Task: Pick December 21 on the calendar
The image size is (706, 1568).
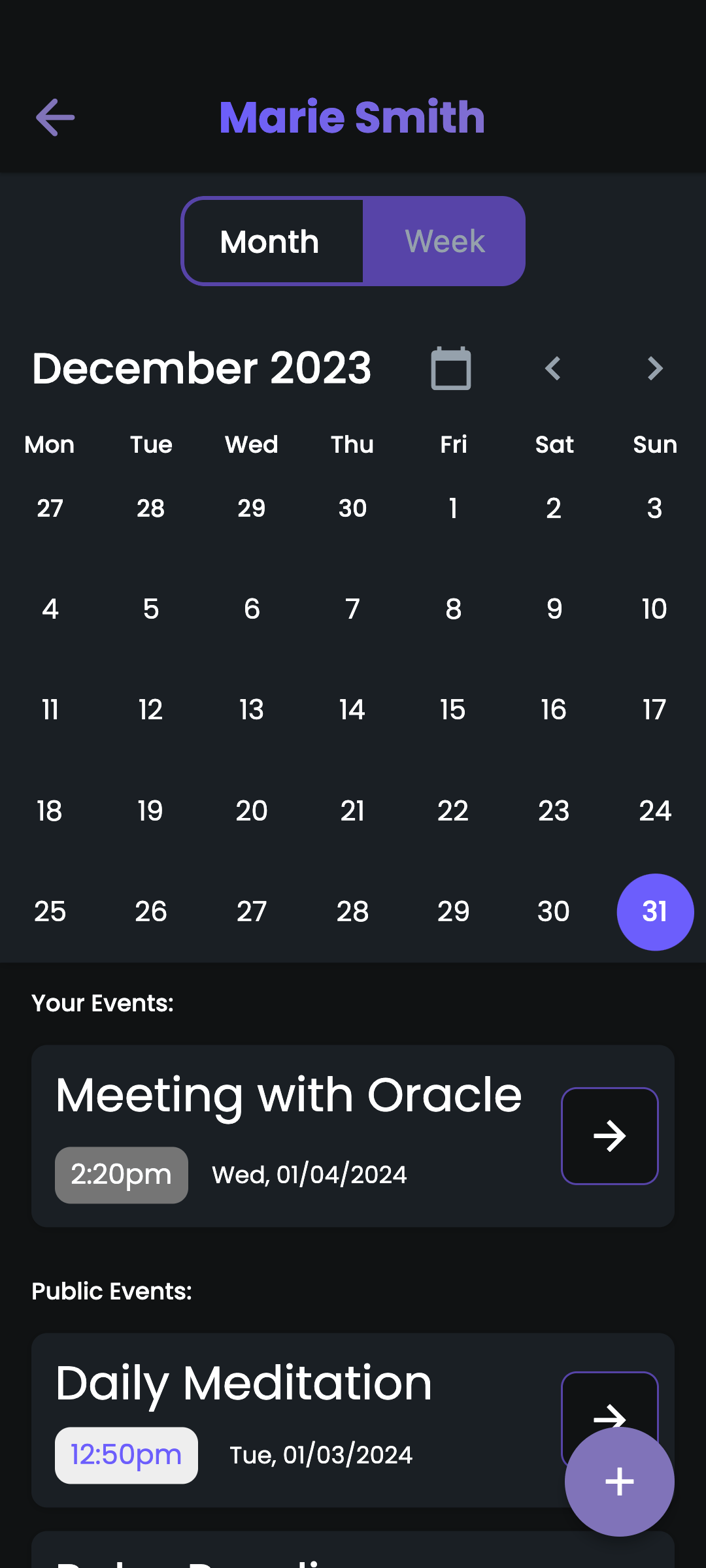Action: [352, 811]
